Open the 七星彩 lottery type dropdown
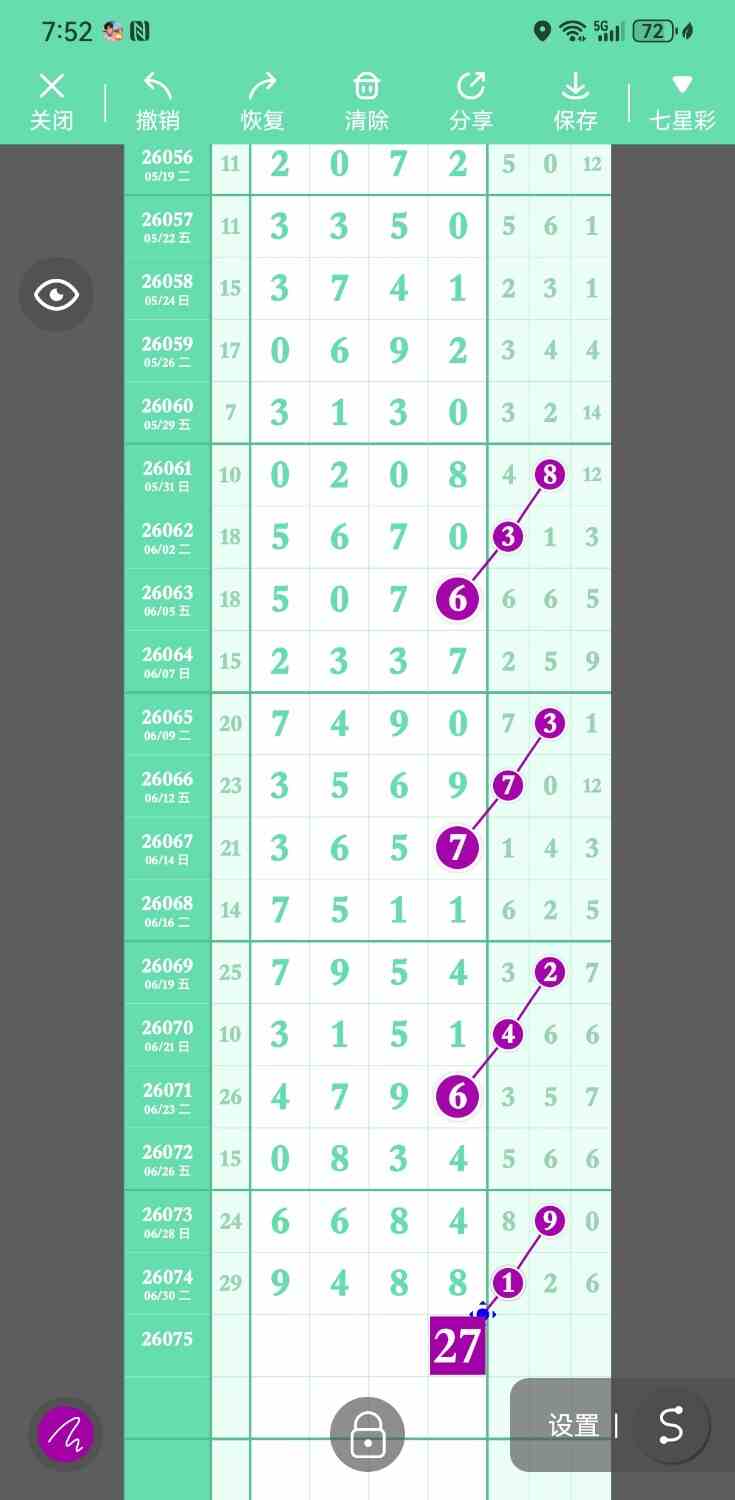Viewport: 735px width, 1500px height. click(682, 101)
